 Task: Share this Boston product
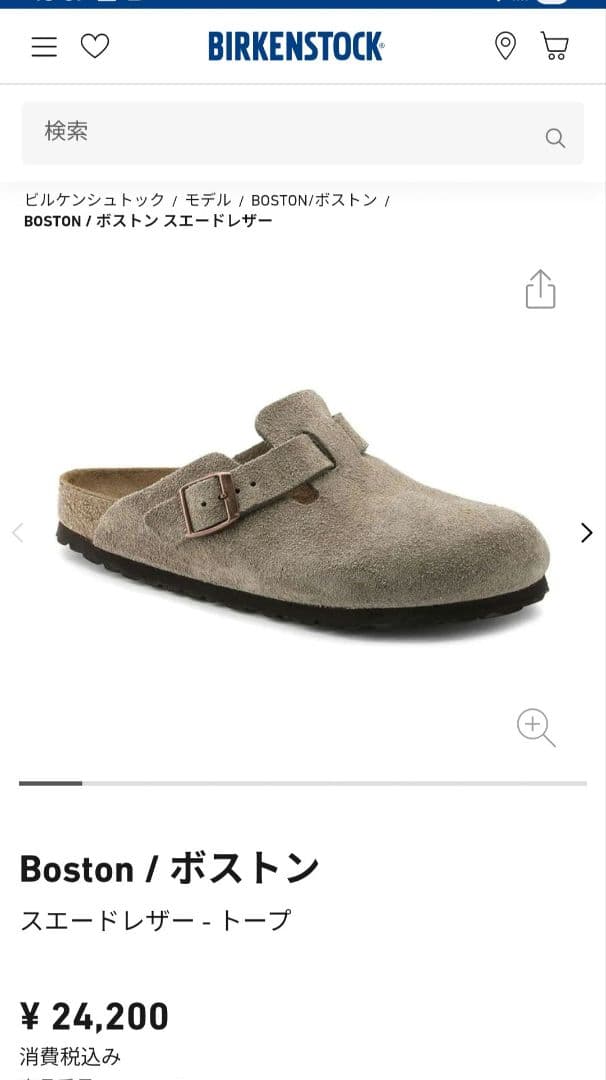[540, 289]
